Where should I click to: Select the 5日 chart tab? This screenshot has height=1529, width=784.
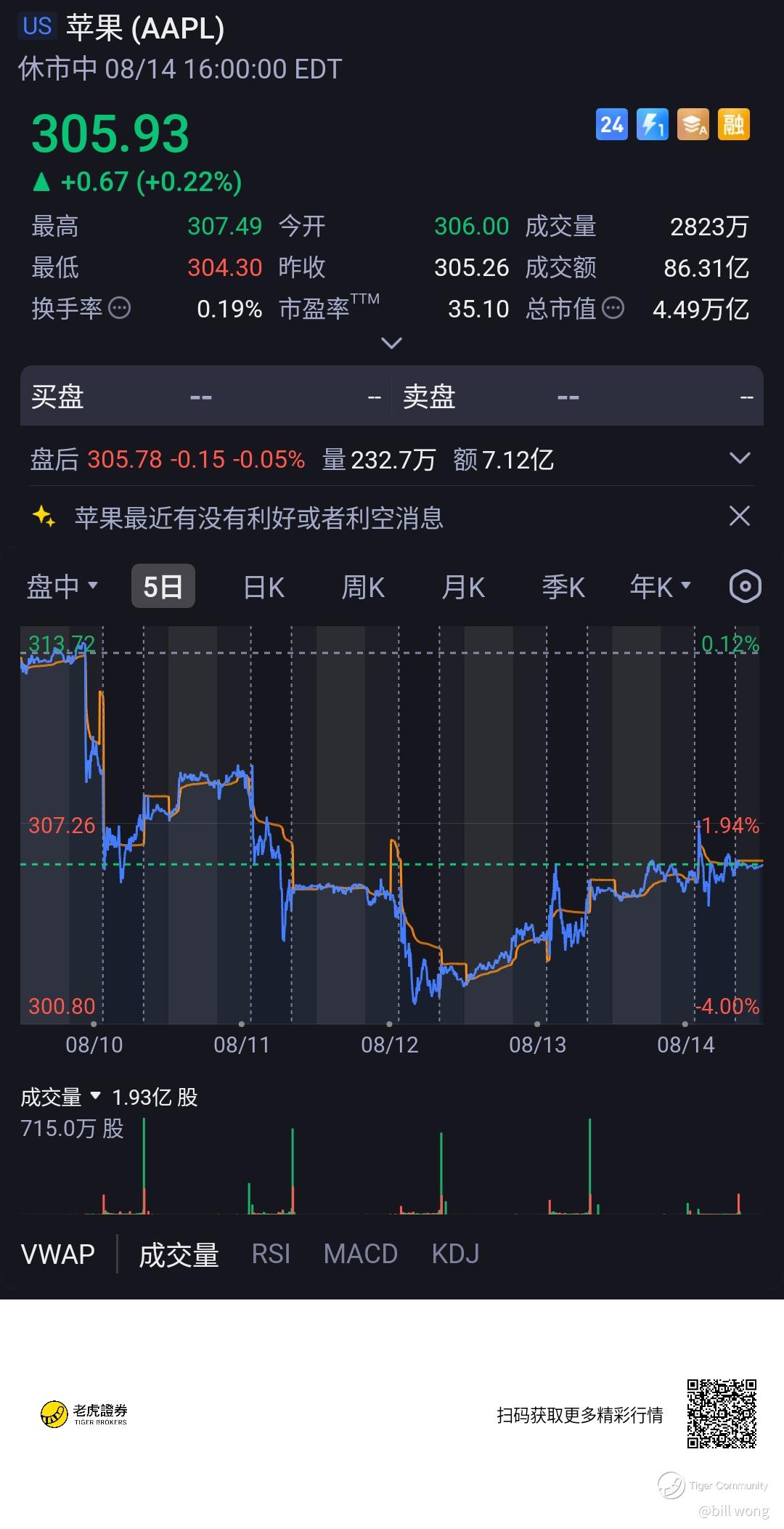tap(163, 586)
